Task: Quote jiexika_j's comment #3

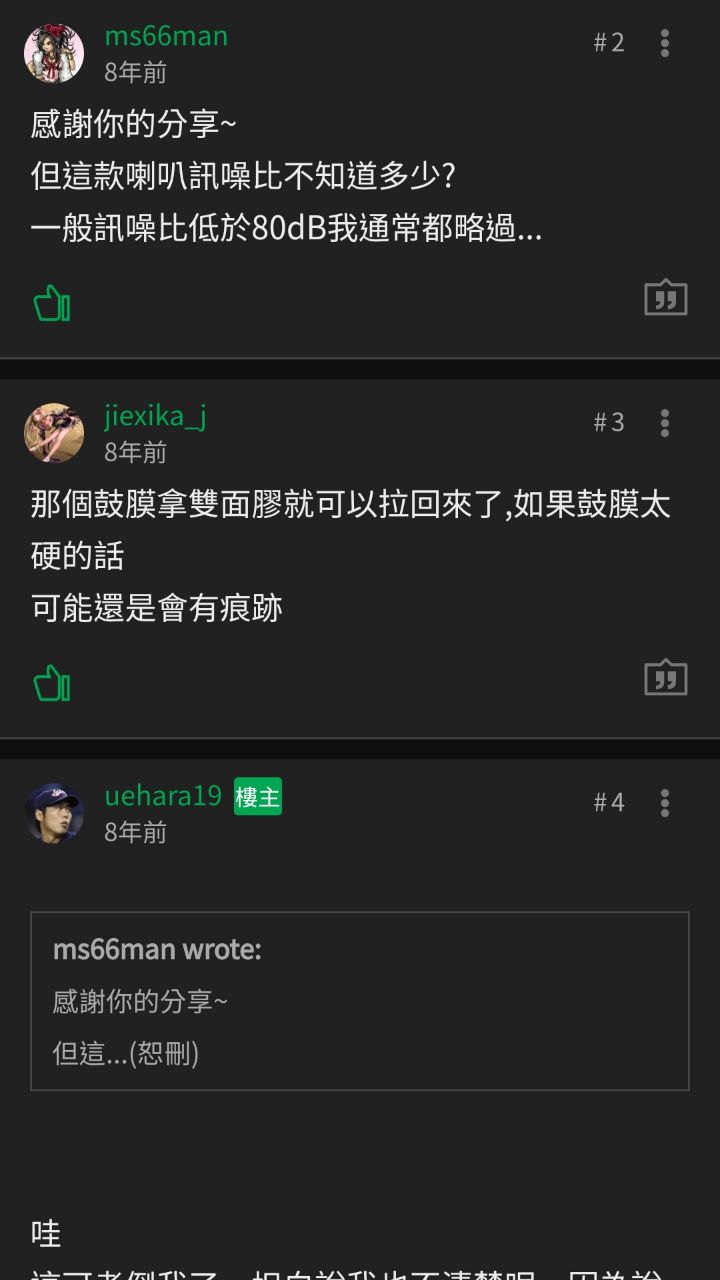Action: [x=666, y=677]
